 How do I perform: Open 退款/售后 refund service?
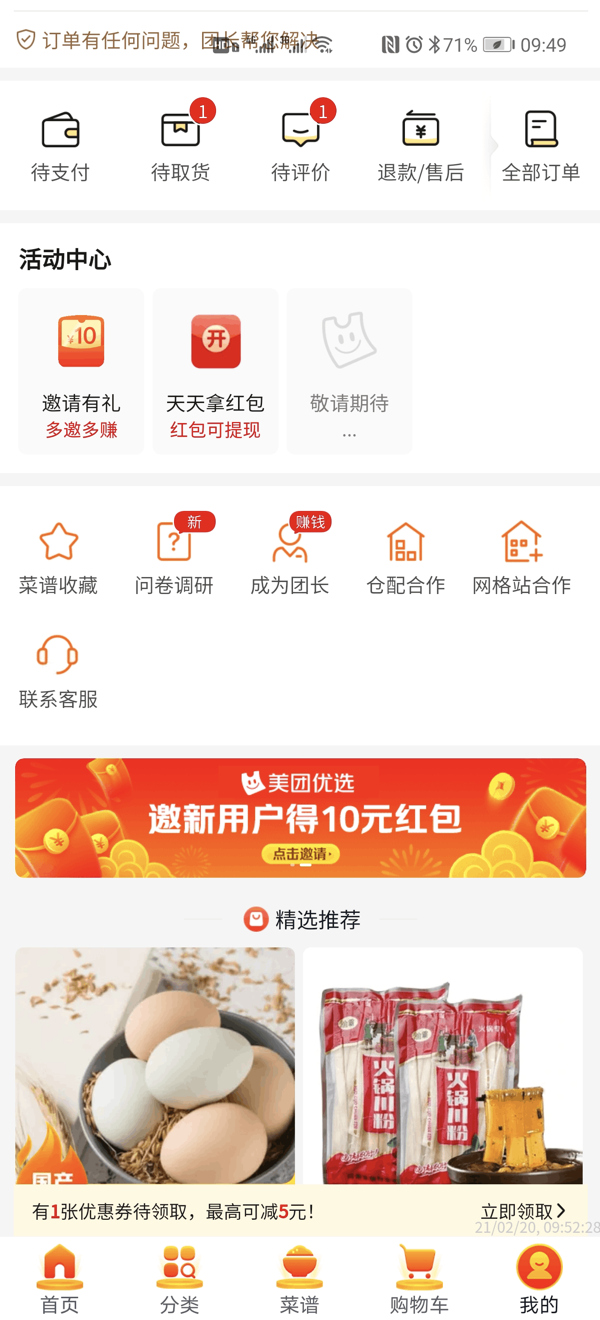(420, 146)
